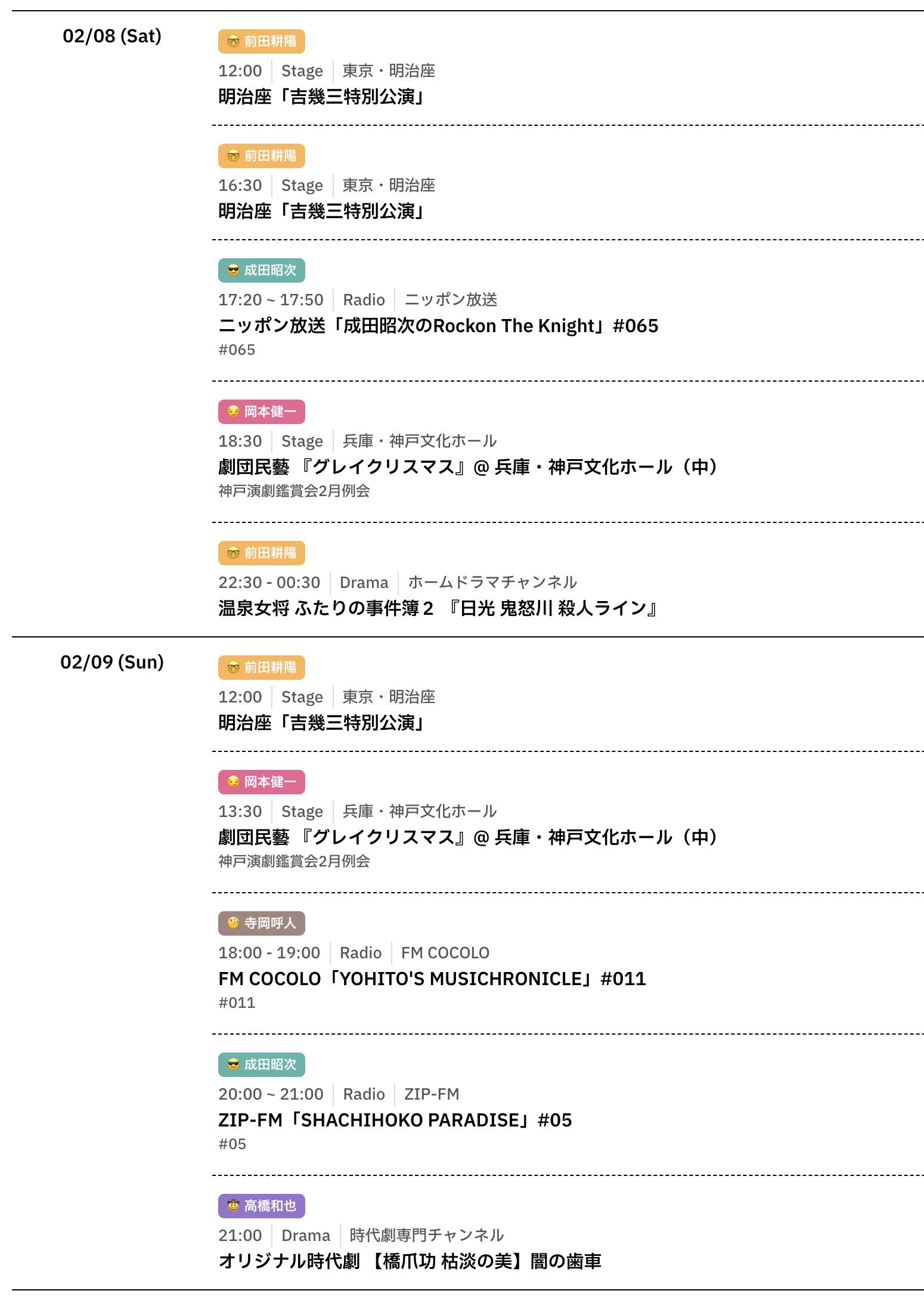Open the 02/09 12:00 明治座 entry
Screen dimensions: 924x1300
click(x=321, y=723)
